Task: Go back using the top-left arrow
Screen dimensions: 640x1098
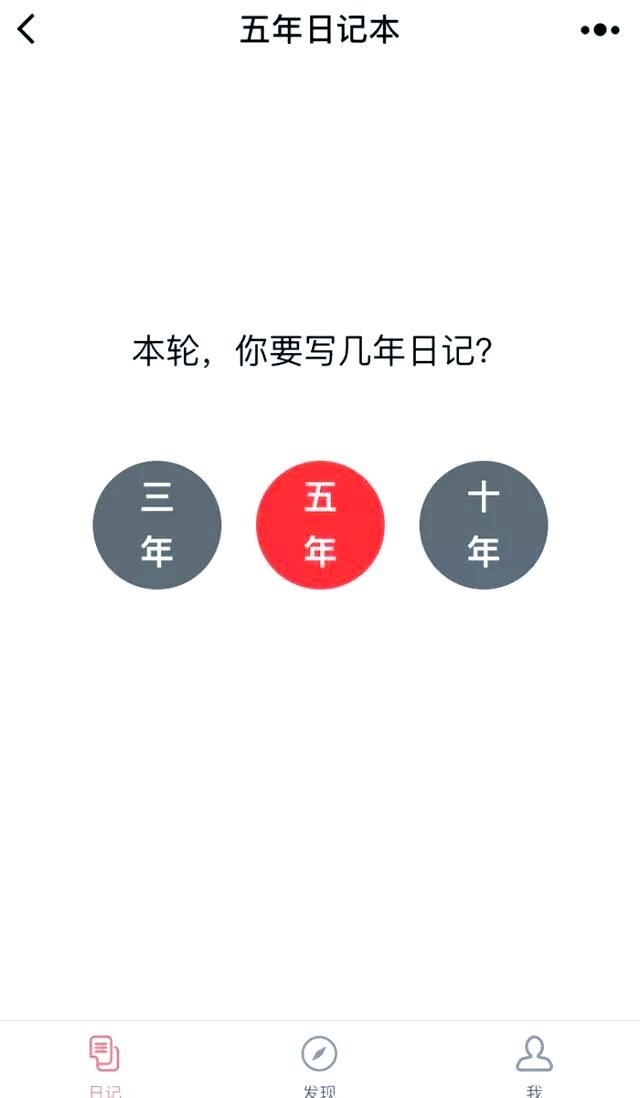Action: tap(27, 30)
